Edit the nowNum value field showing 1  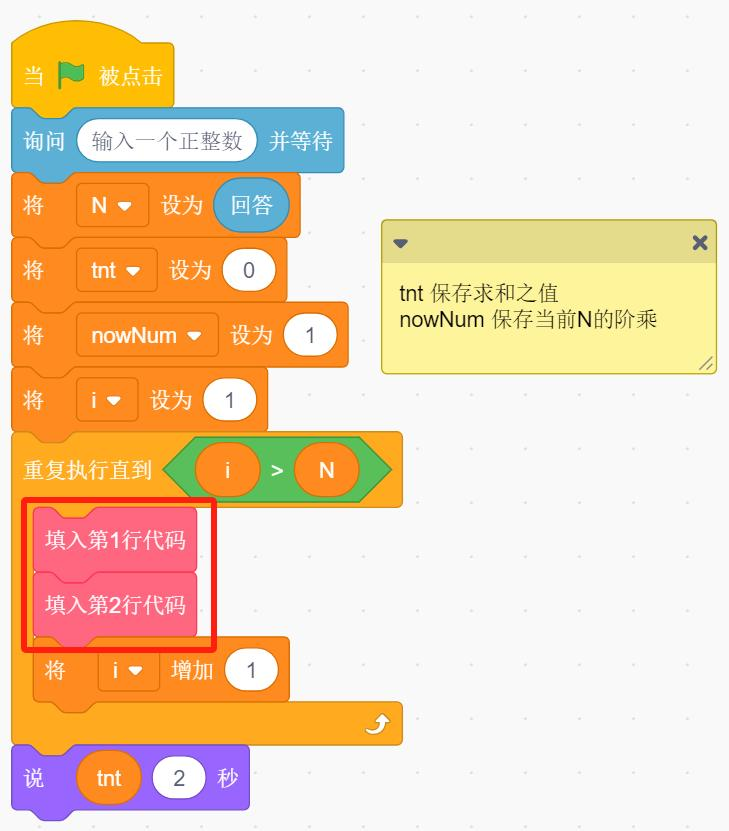click(x=309, y=335)
